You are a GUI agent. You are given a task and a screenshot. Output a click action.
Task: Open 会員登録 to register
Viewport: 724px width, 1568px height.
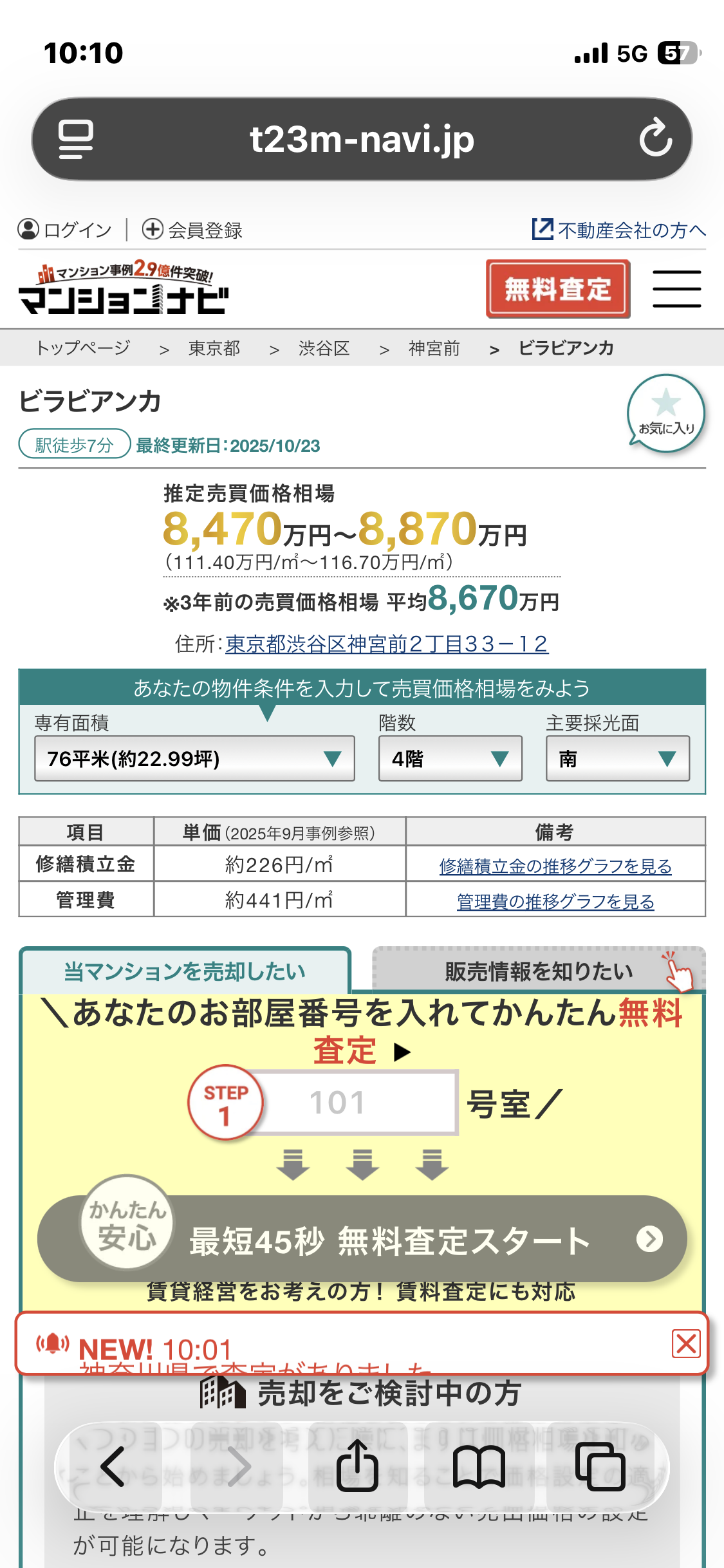click(x=192, y=230)
